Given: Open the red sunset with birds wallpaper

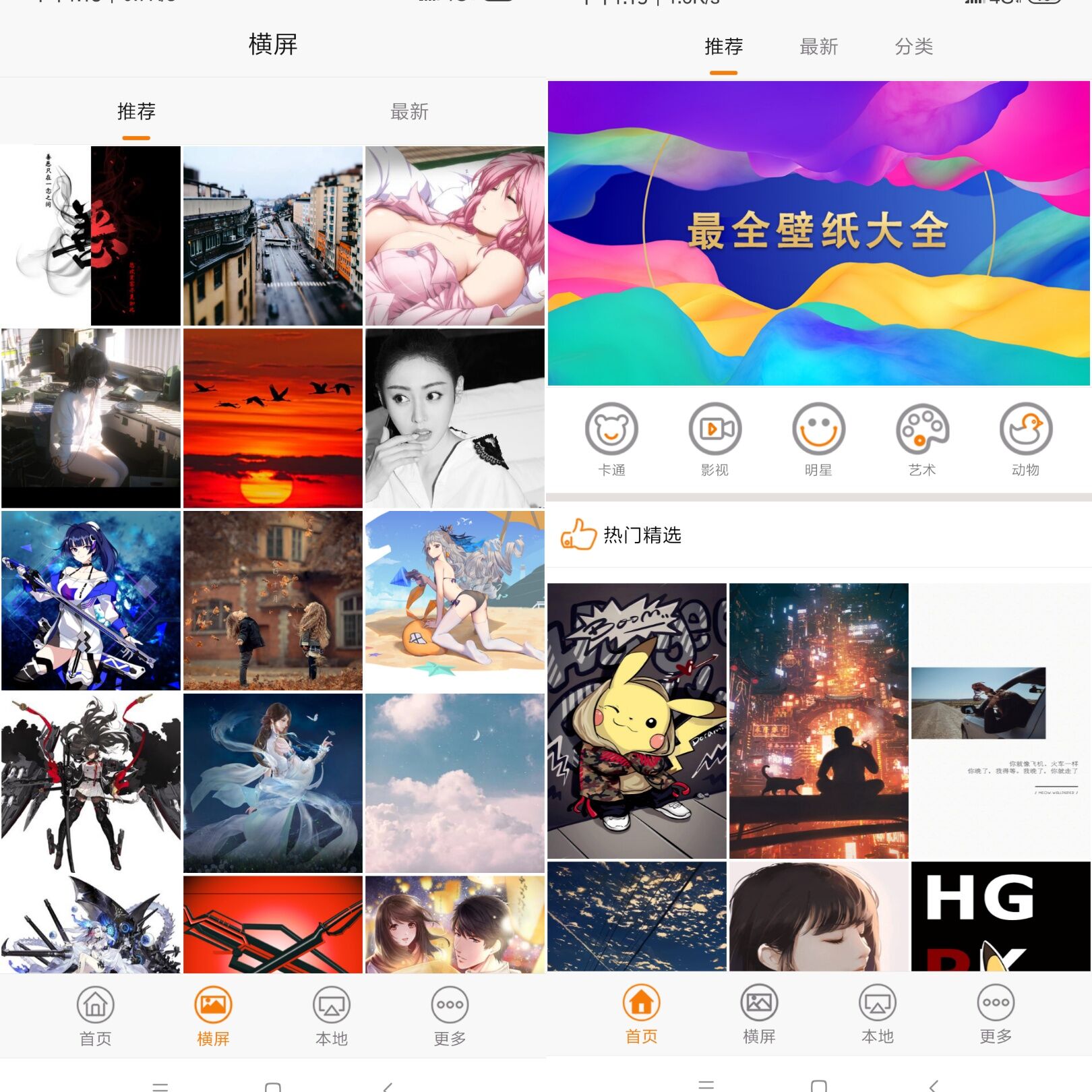Looking at the screenshot, I should tap(272, 418).
